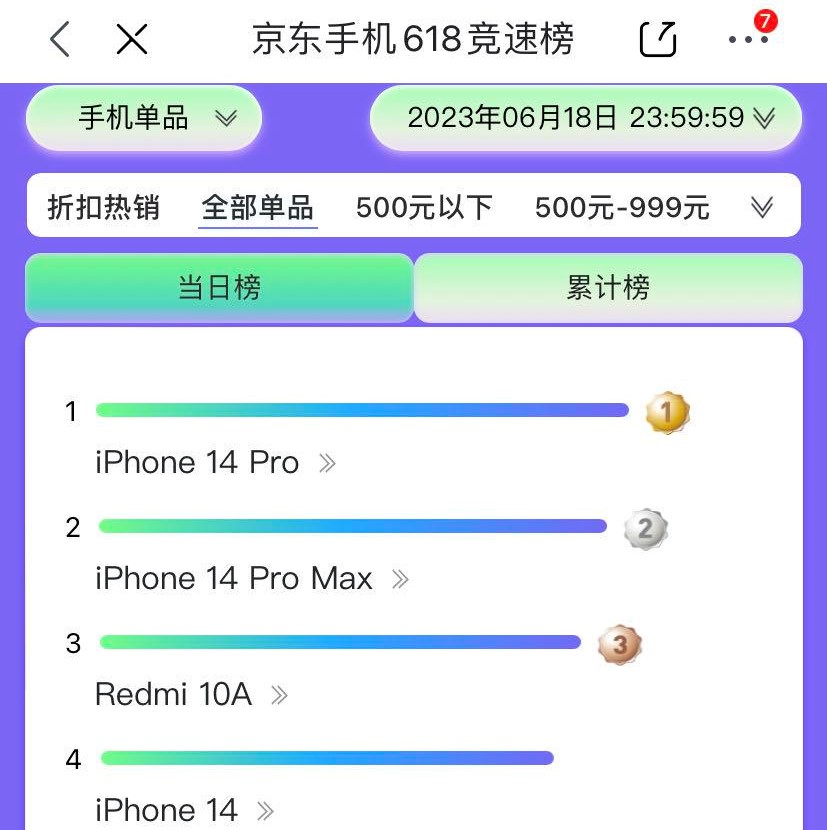Tap the bronze number 3 medal badge
The height and width of the screenshot is (830, 827).
(618, 644)
